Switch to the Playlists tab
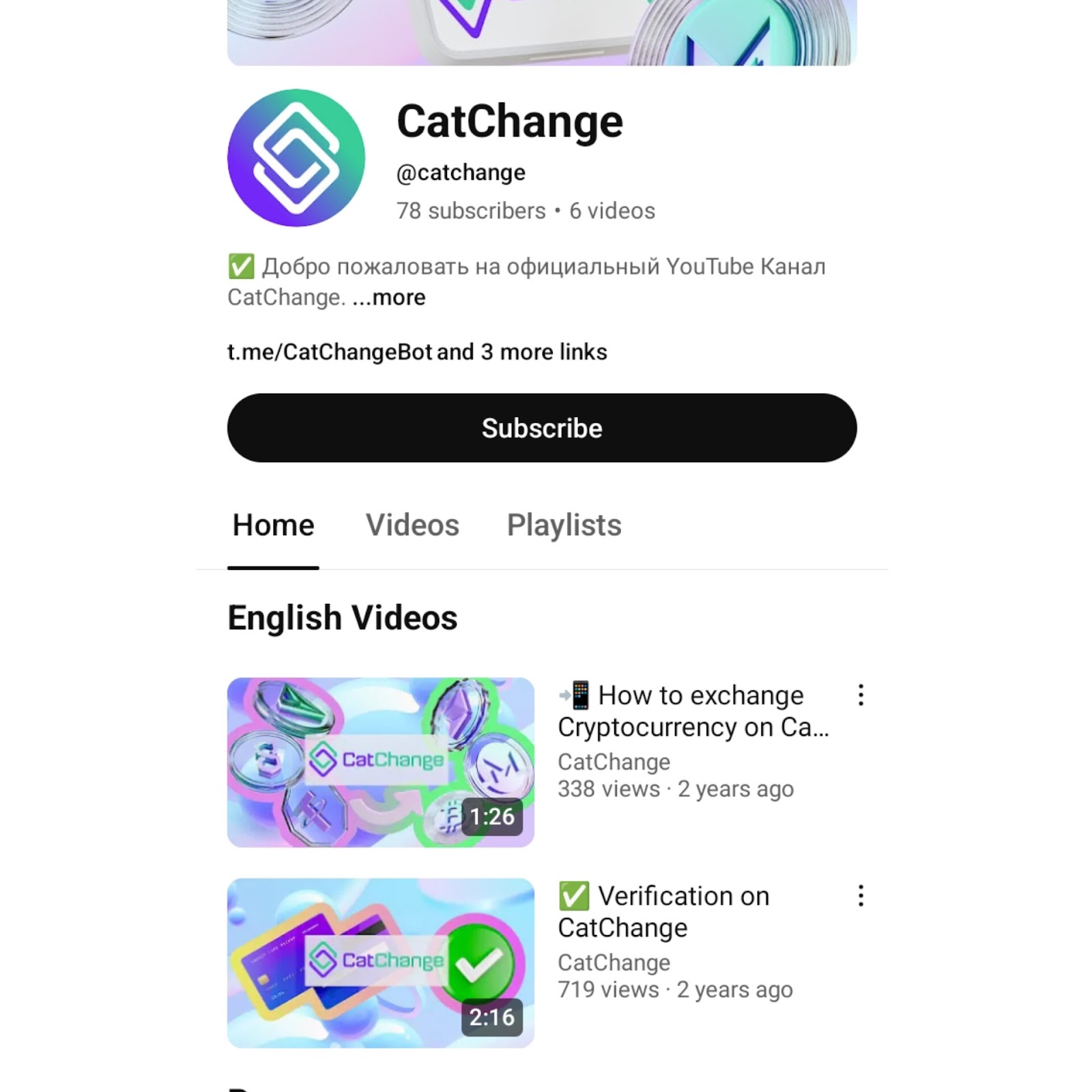The image size is (1092, 1092). pyautogui.click(x=564, y=526)
